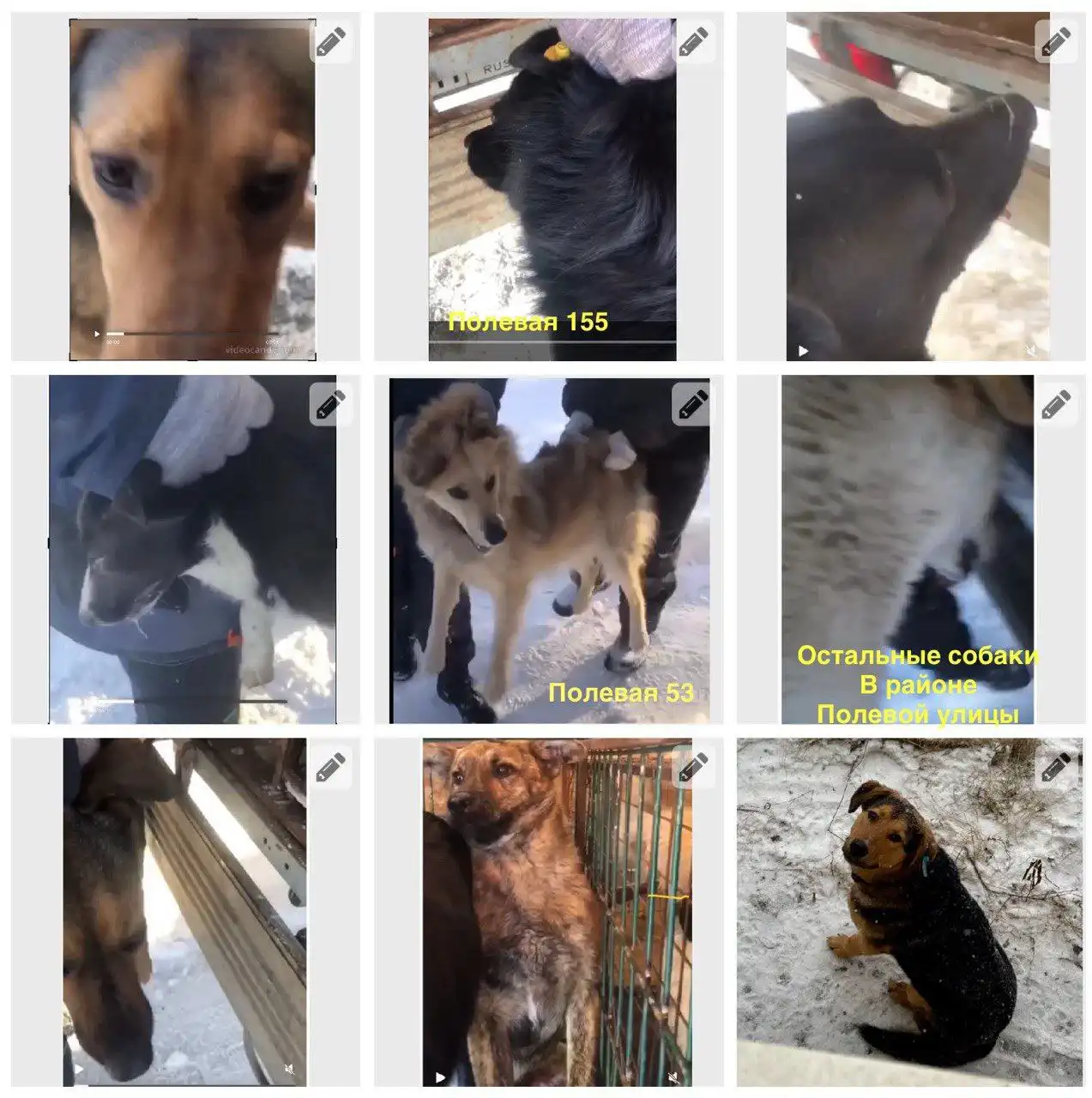
Task: Edit the close-up brown dog face video
Action: click(331, 42)
